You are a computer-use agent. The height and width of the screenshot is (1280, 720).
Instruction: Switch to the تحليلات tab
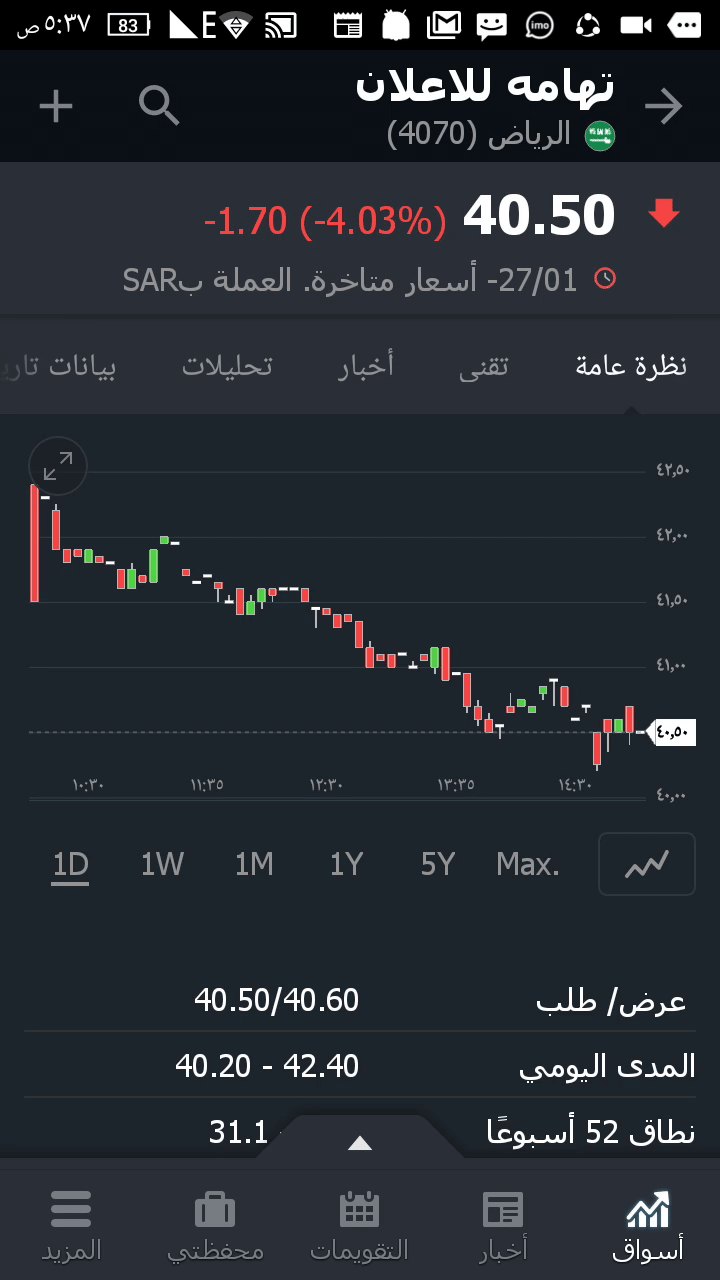tap(227, 366)
